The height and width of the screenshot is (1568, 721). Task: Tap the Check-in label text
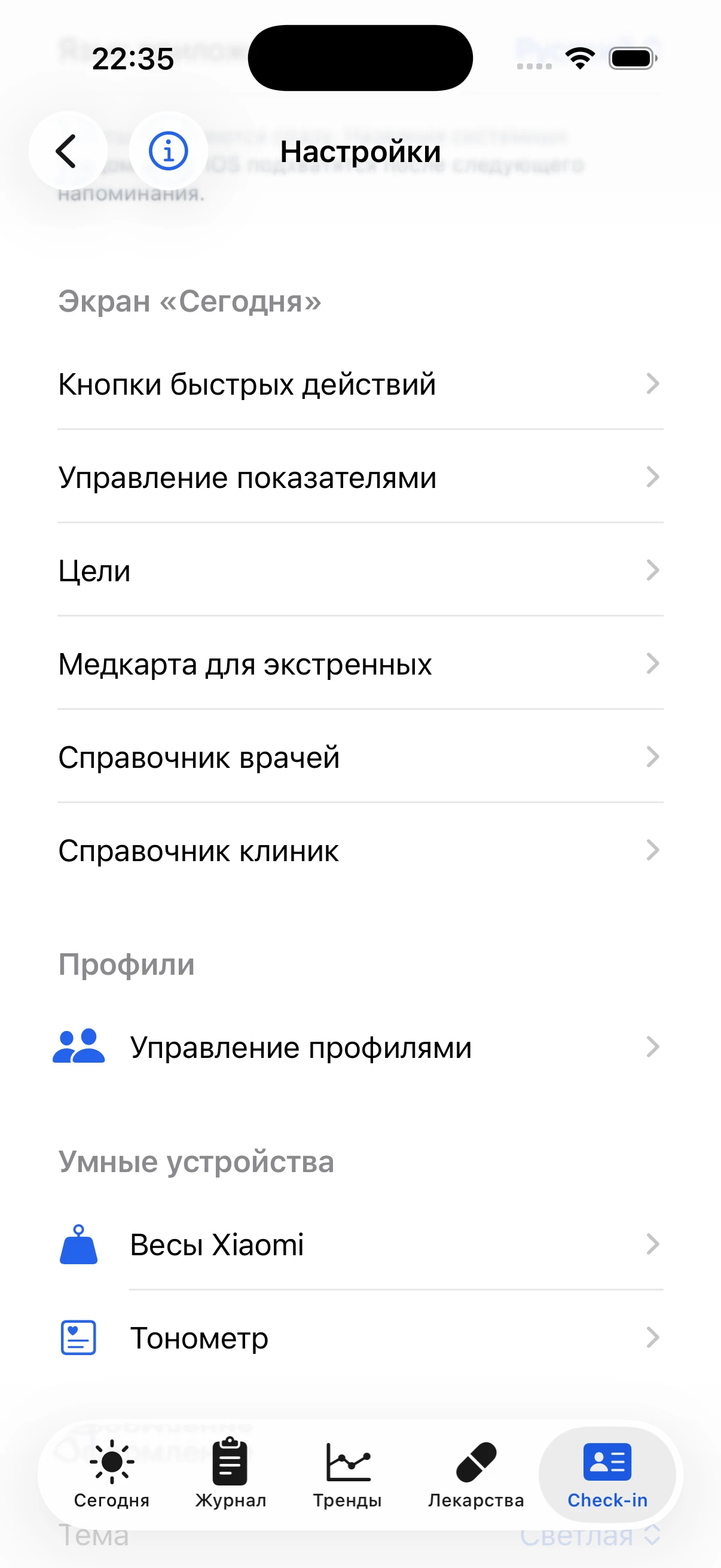click(608, 1501)
